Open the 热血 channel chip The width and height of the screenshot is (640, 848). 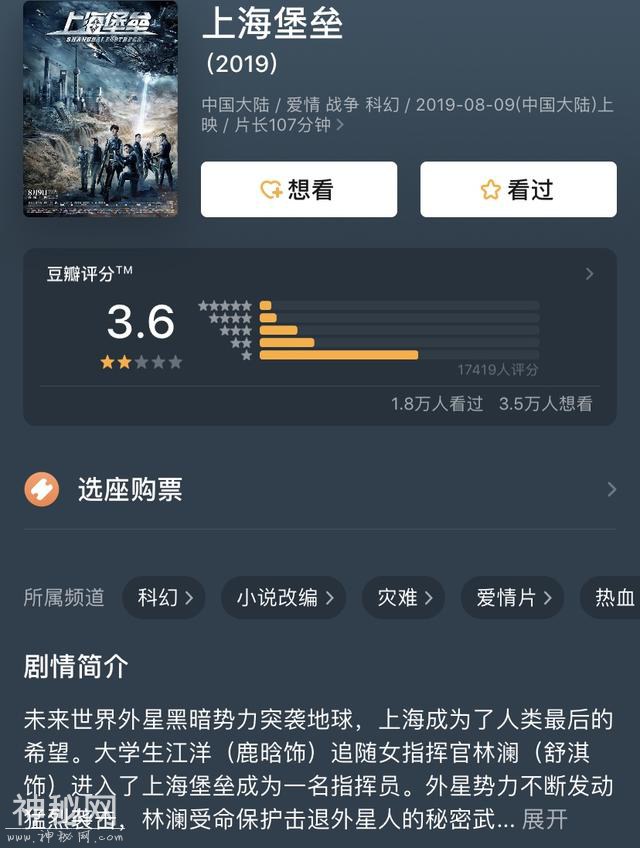(x=613, y=598)
